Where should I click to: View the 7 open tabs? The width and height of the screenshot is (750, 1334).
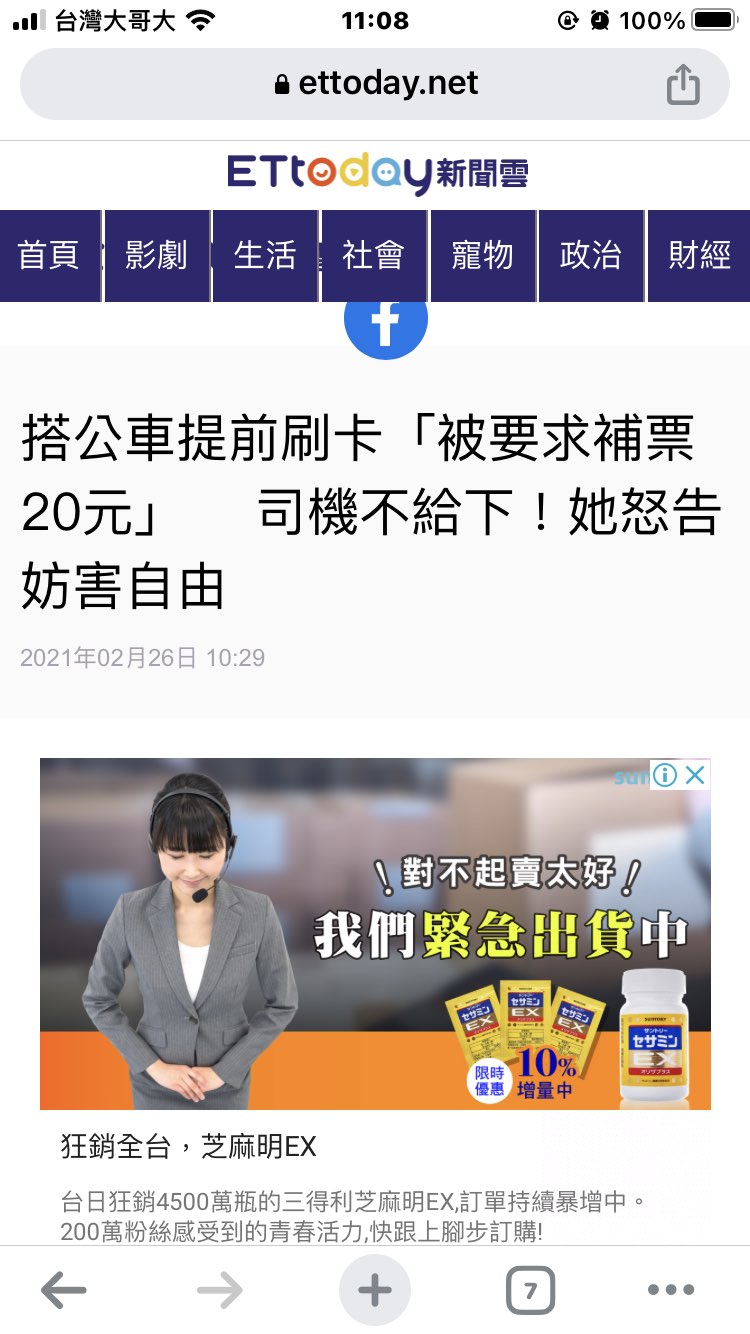point(530,1291)
